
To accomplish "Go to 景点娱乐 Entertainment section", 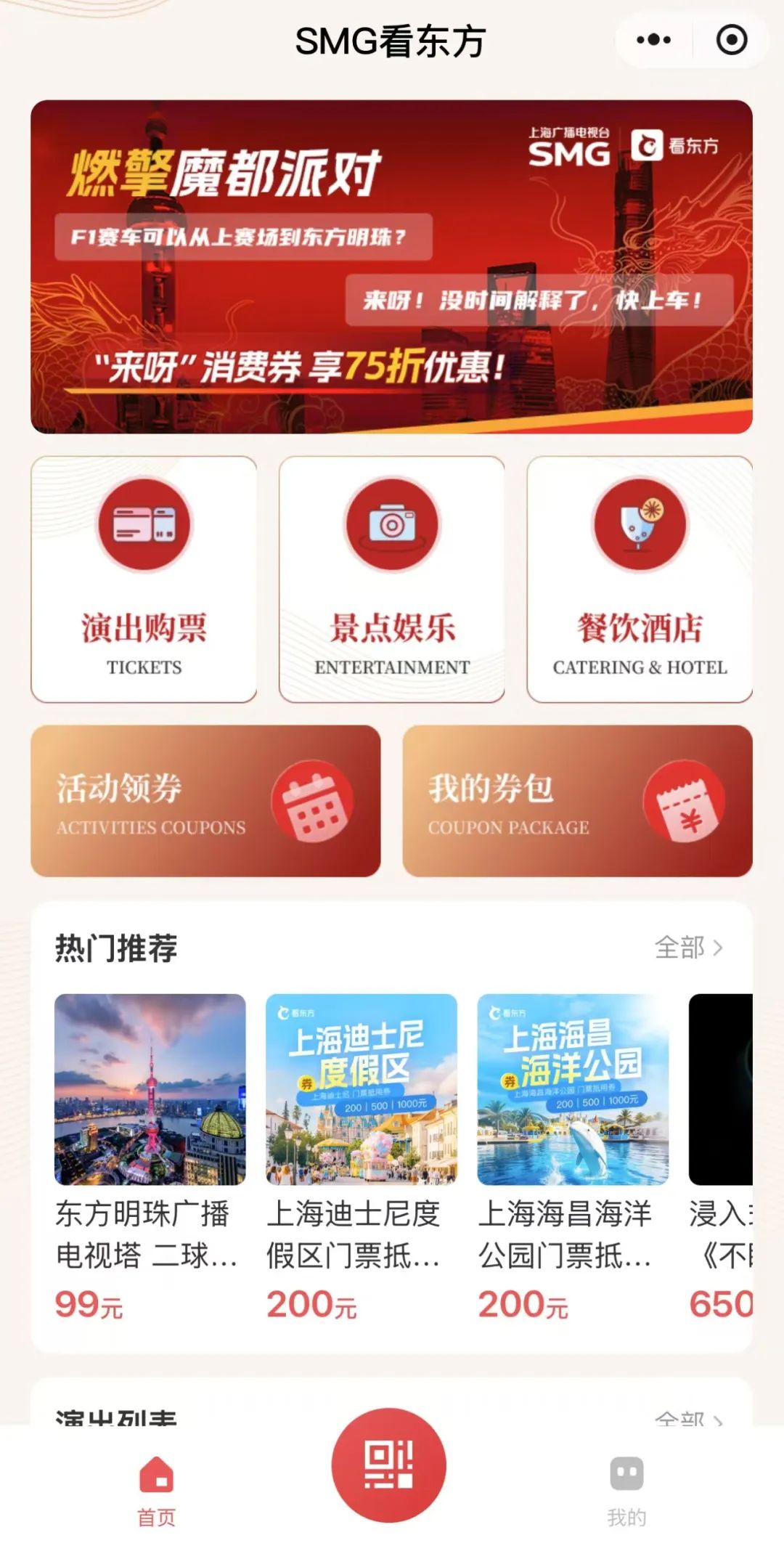I will 392,579.
